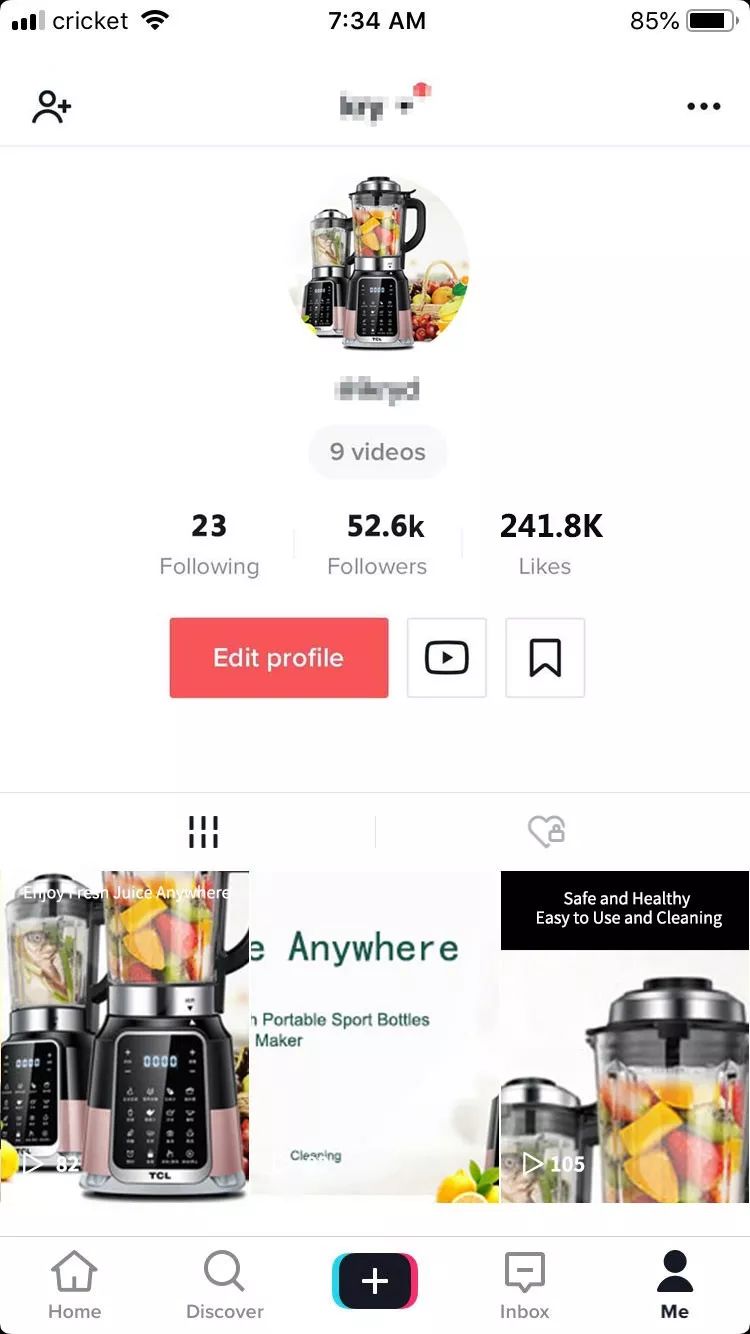
Task: View the Followers list
Action: (x=377, y=544)
